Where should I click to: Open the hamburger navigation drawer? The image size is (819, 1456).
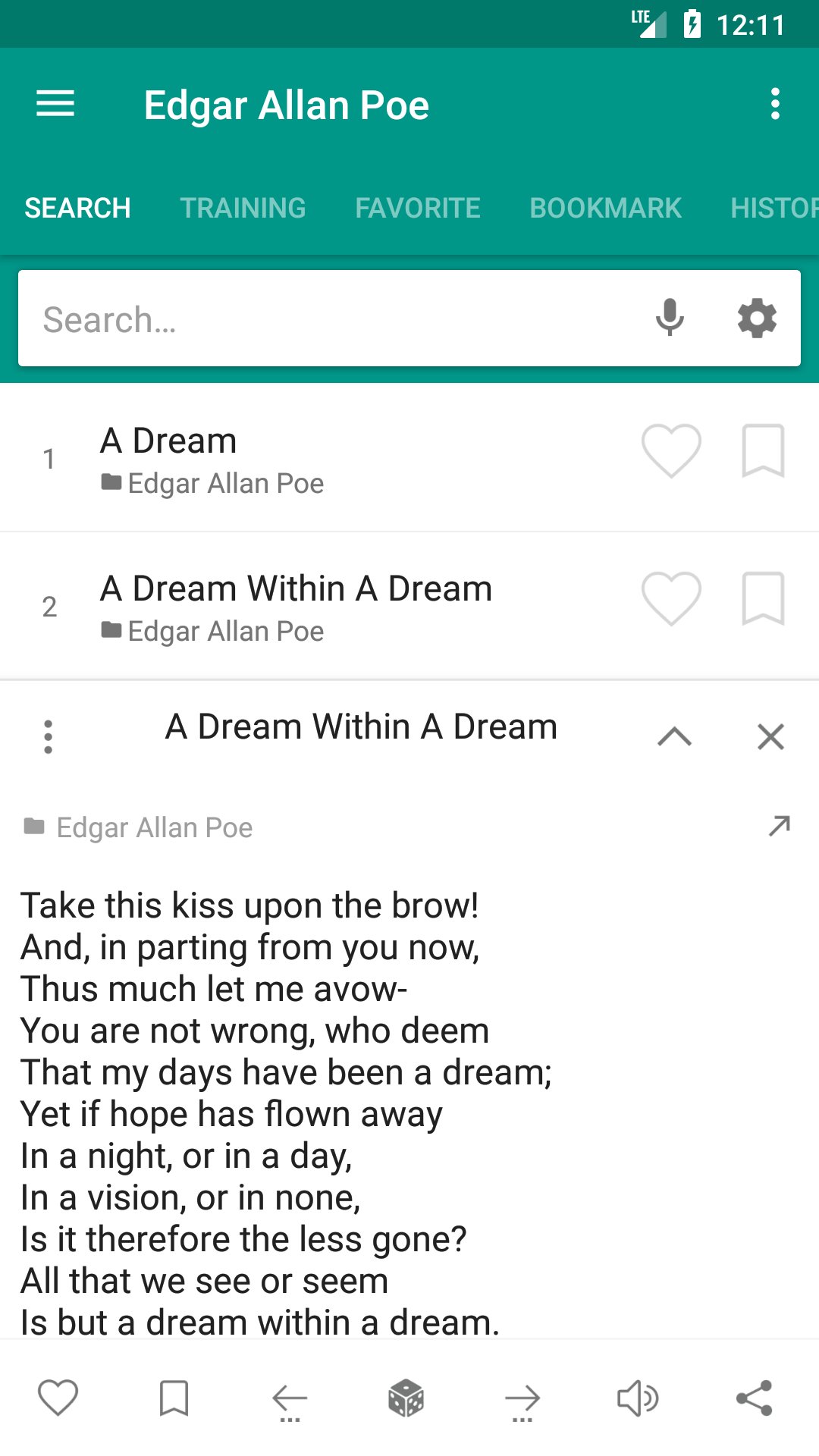[x=55, y=104]
